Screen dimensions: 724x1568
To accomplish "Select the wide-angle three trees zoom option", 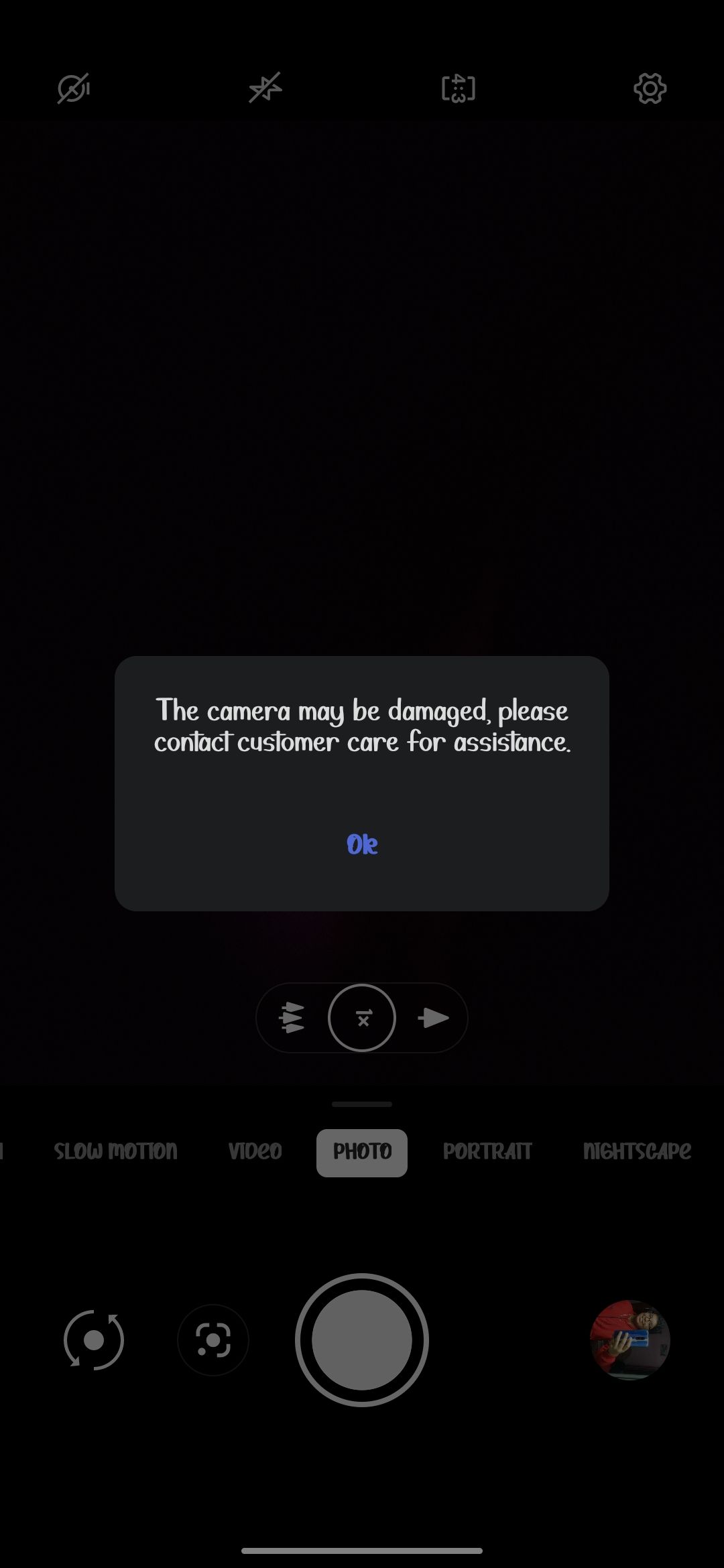I will pos(292,1018).
